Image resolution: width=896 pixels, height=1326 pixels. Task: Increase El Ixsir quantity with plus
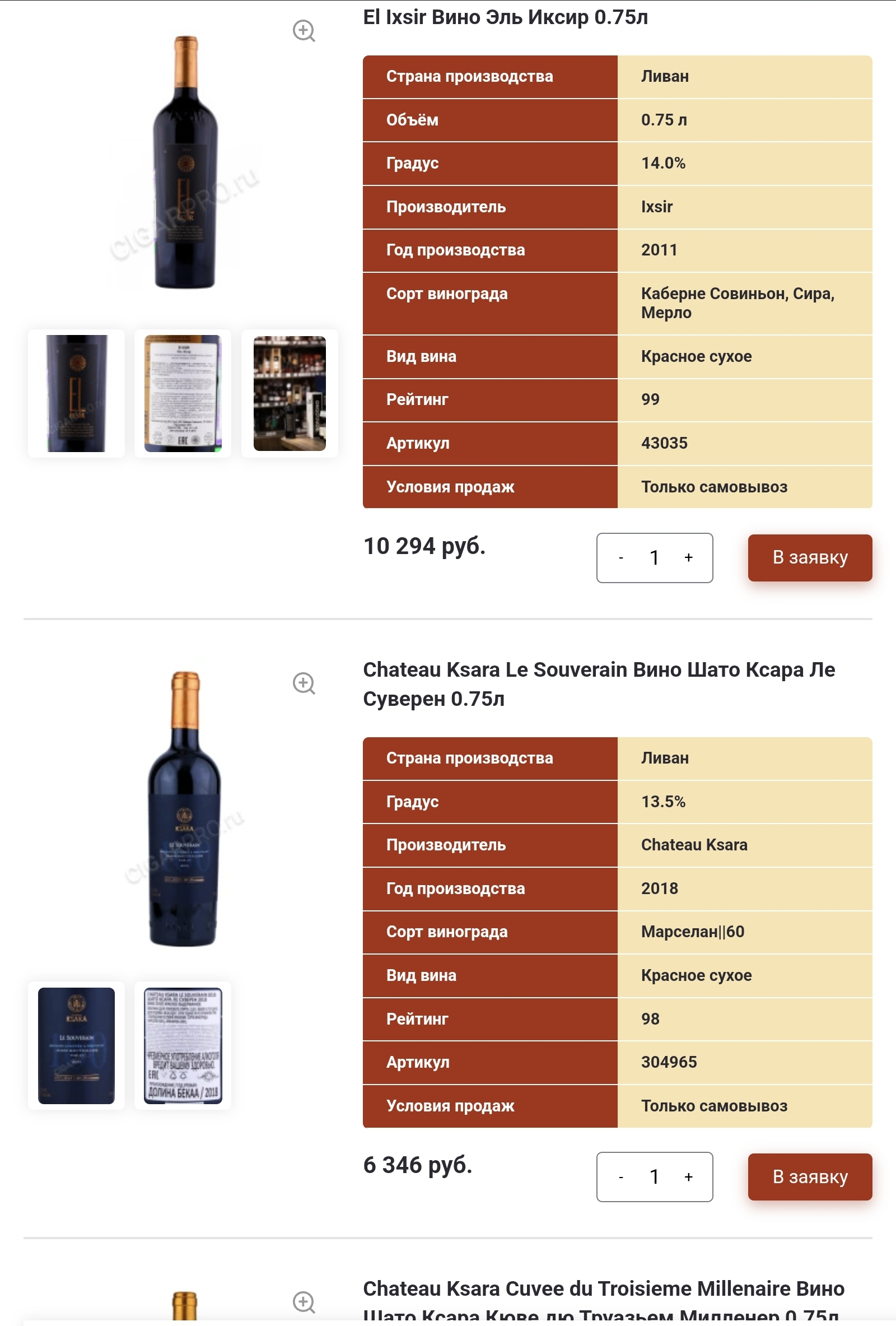point(688,557)
